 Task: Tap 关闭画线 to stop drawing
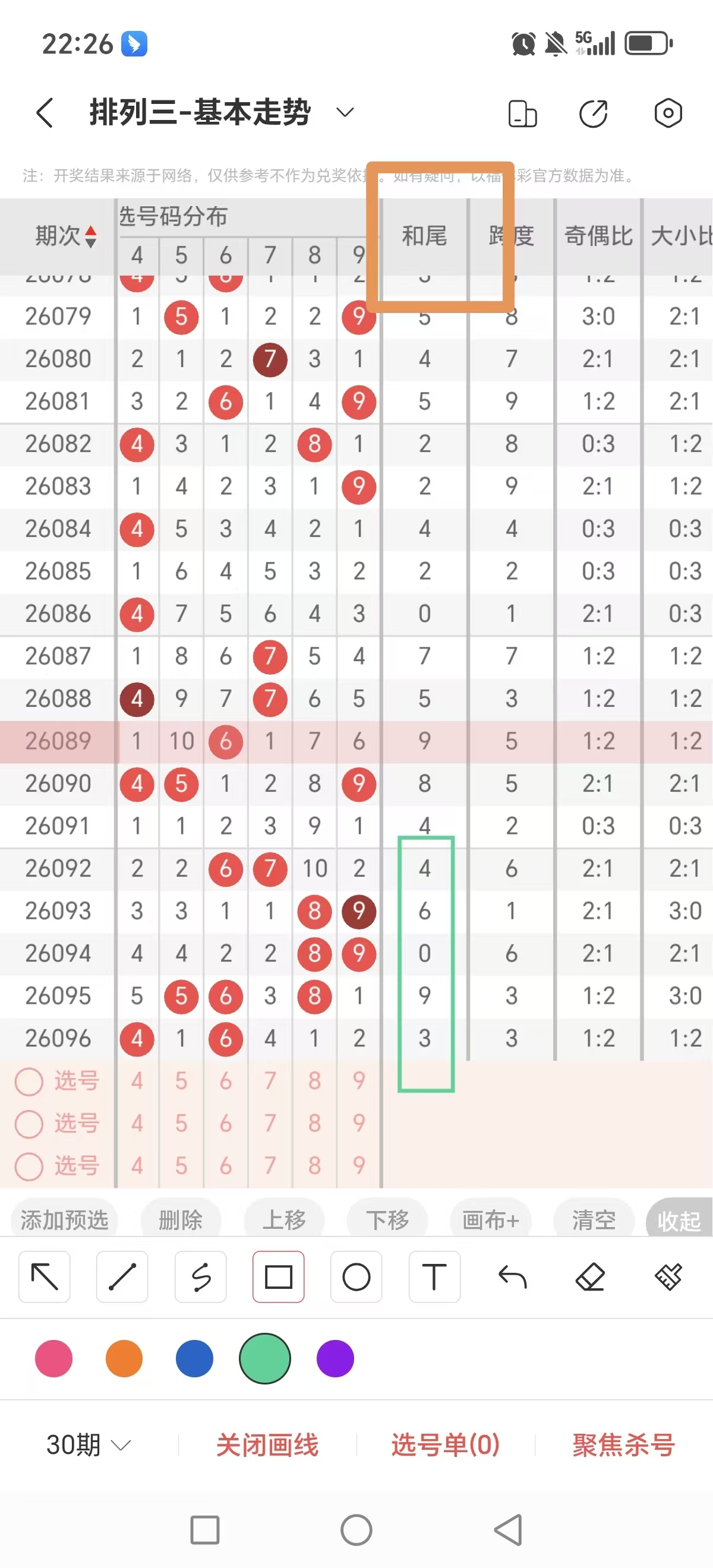(x=267, y=1444)
